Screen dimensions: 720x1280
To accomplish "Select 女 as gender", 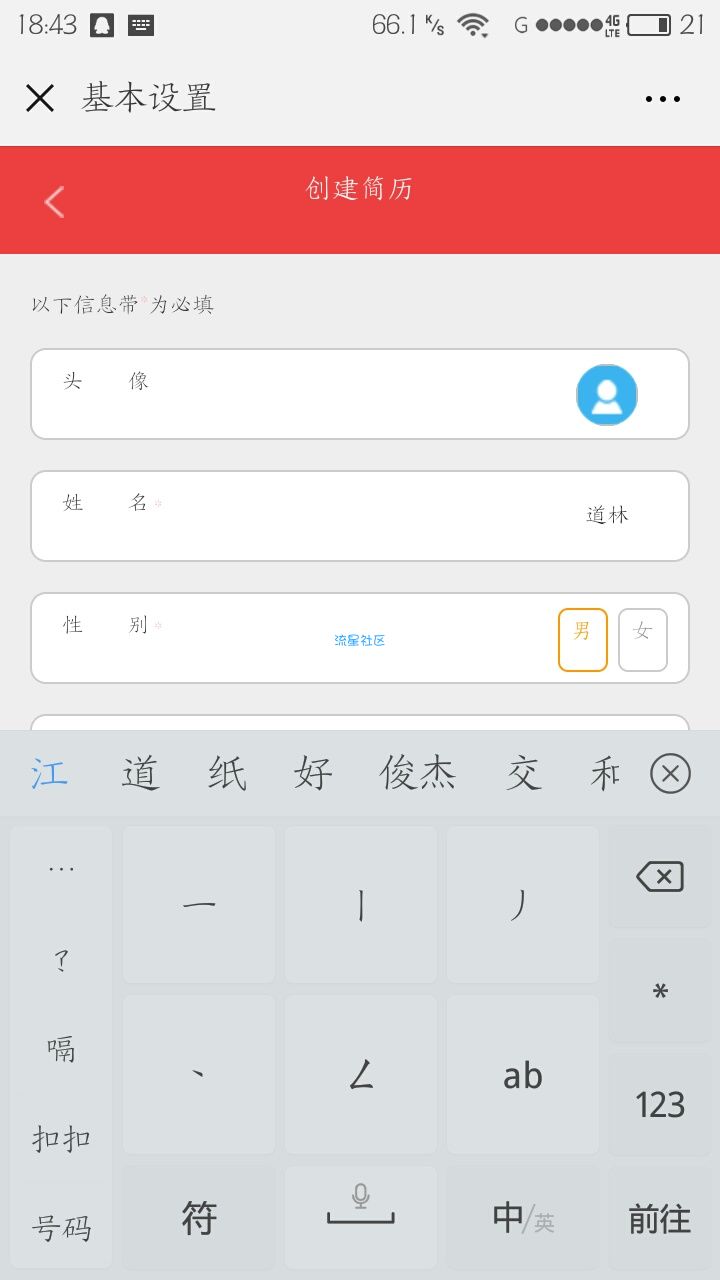I will pyautogui.click(x=642, y=639).
